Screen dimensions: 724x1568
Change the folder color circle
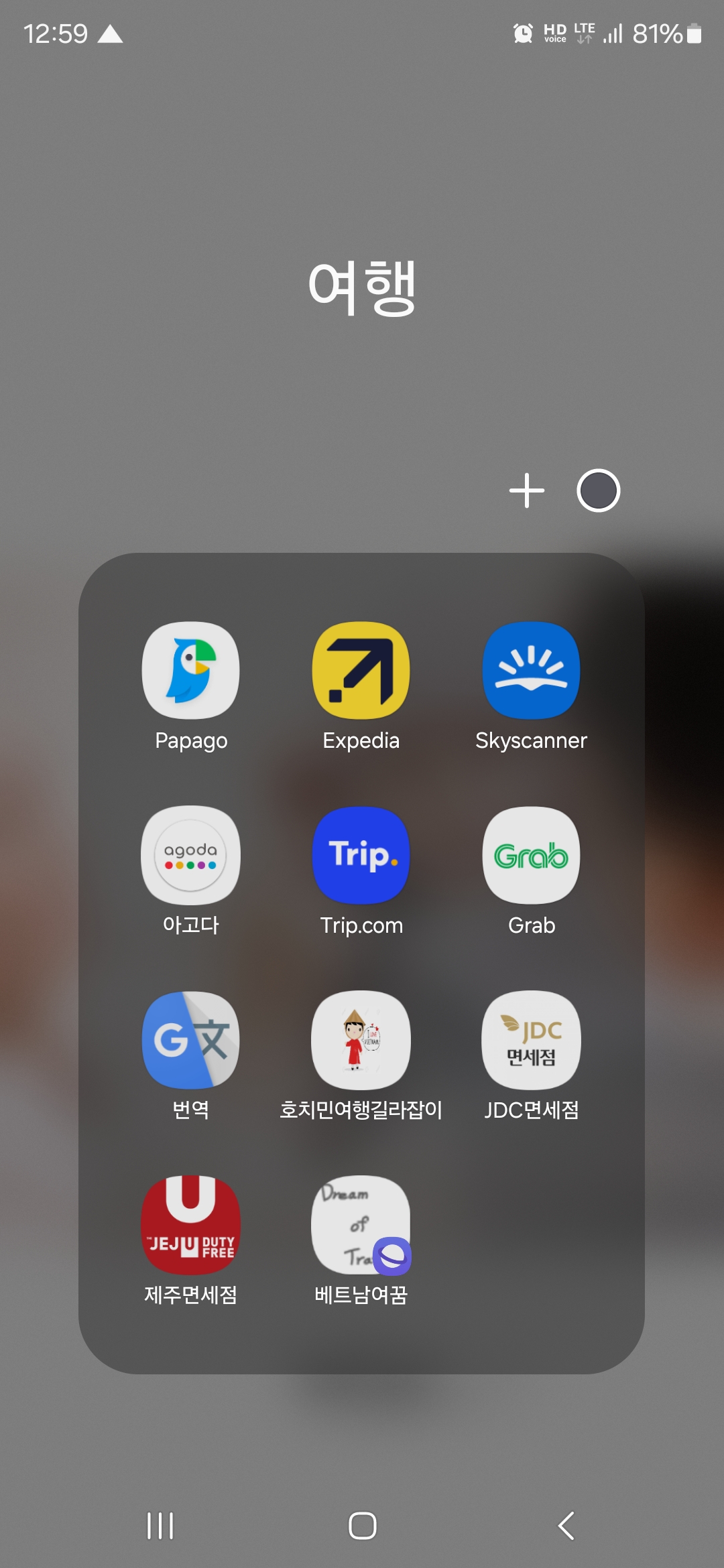click(x=598, y=491)
